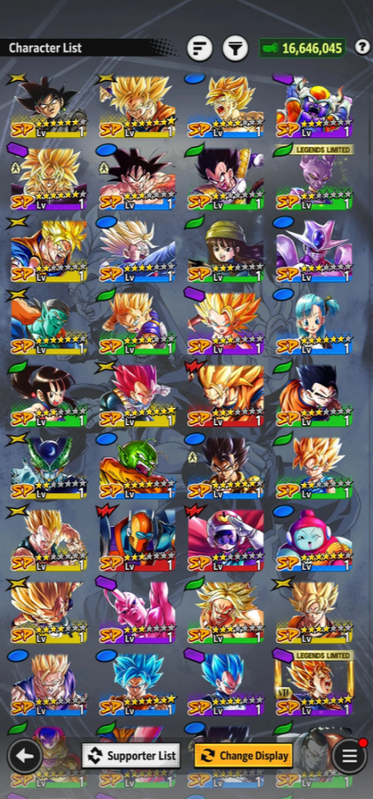Open the Supporter List
Image resolution: width=373 pixels, height=799 pixels.
(x=131, y=756)
